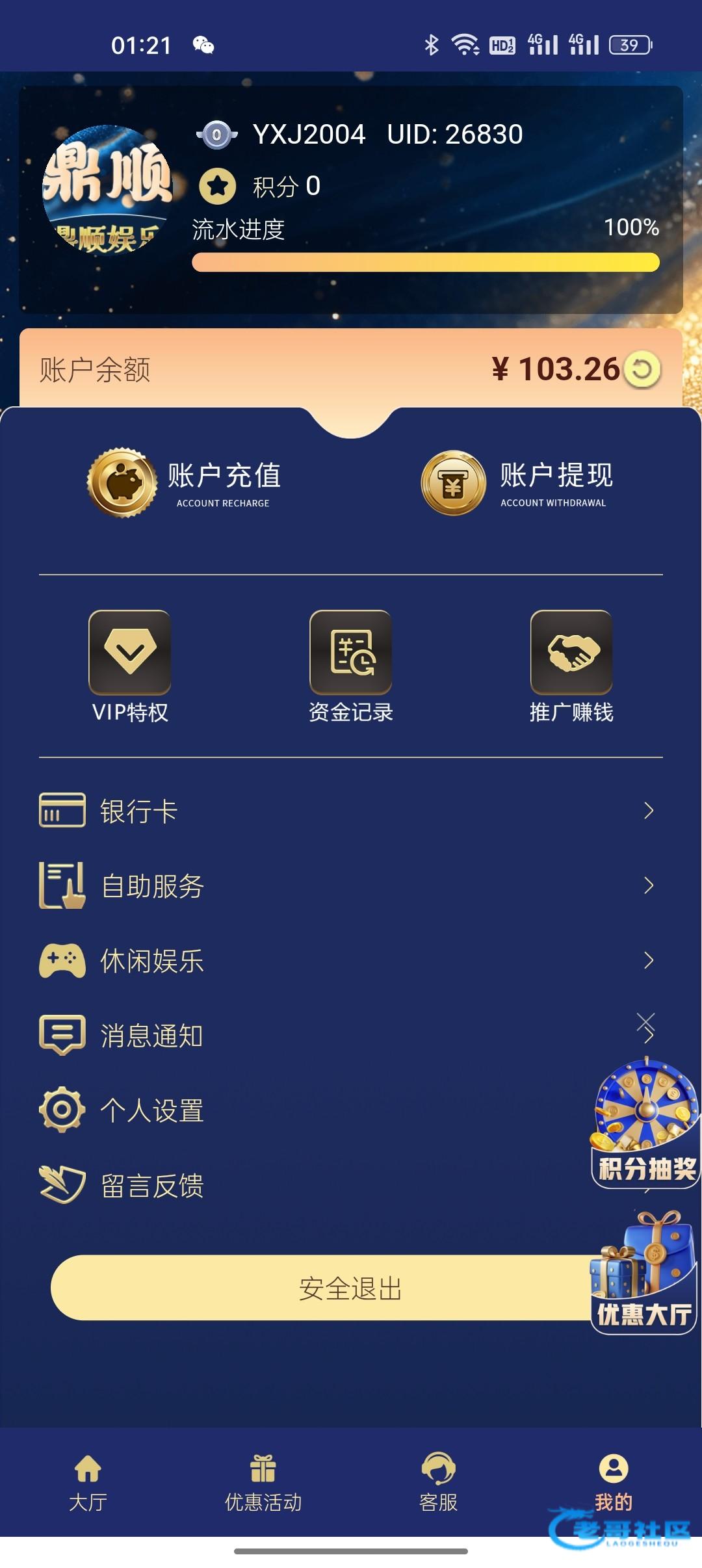The height and width of the screenshot is (1568, 702).
Task: Open the 优惠大厅 floating gift box
Action: pos(643,1274)
